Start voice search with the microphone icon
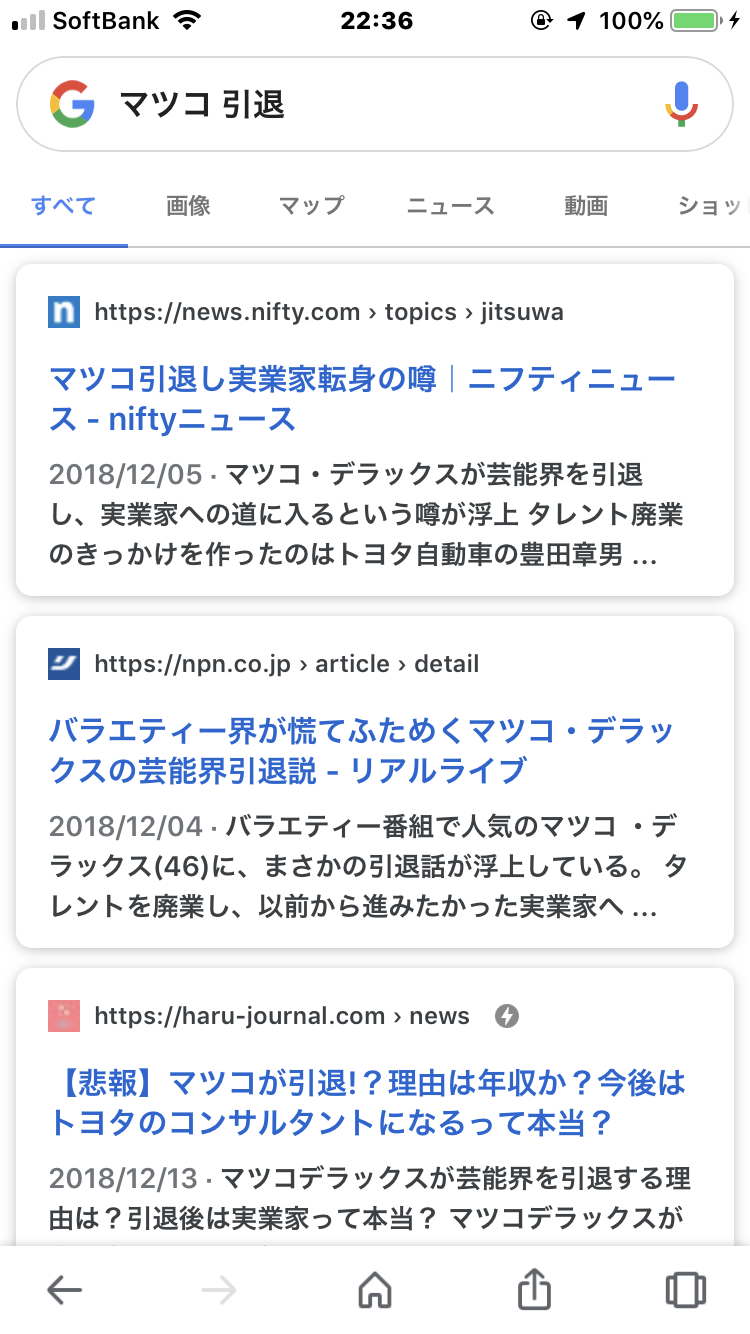Viewport: 750px width, 1334px height. [682, 104]
